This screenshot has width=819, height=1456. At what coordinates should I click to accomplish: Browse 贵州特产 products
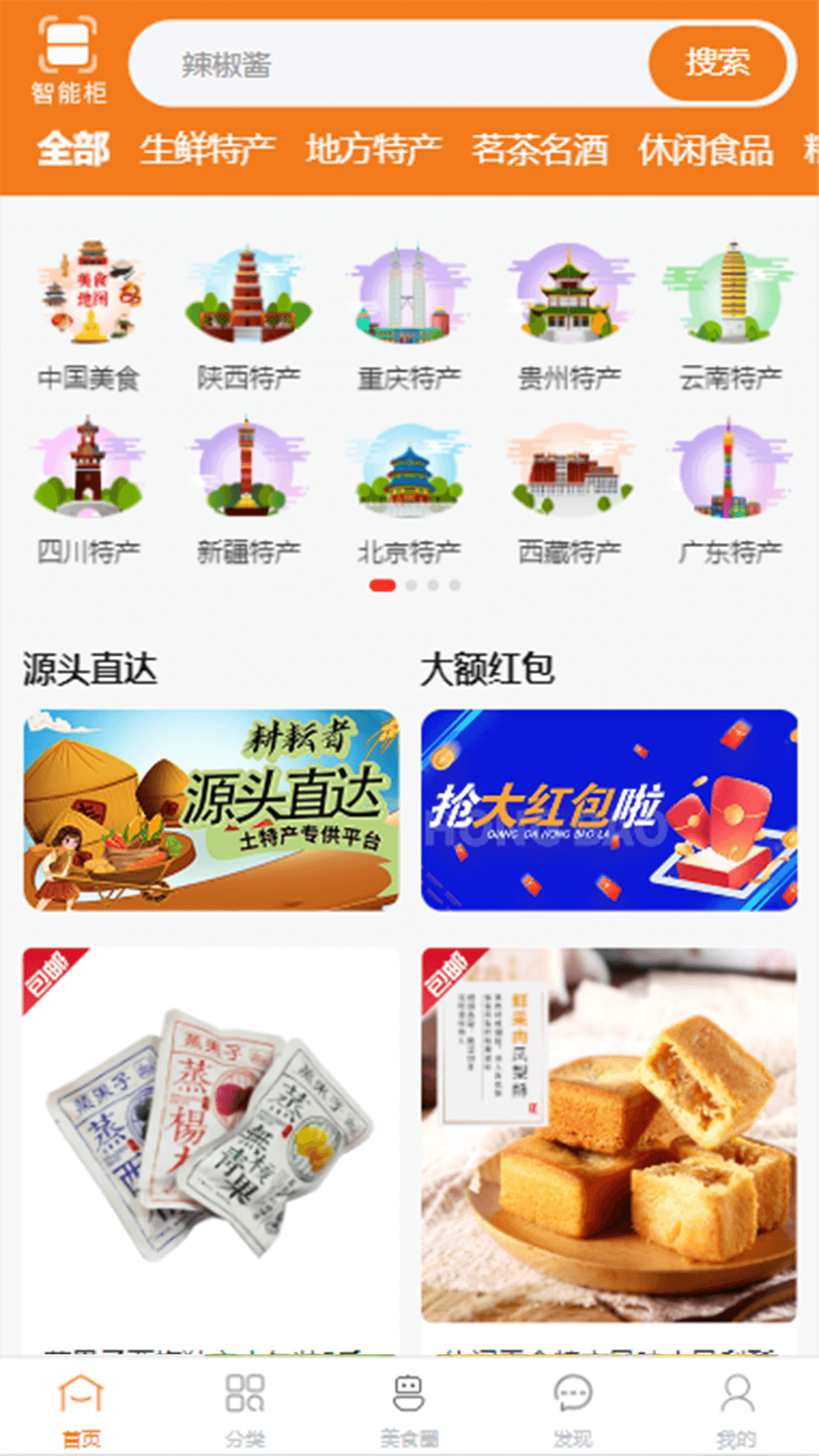569,303
